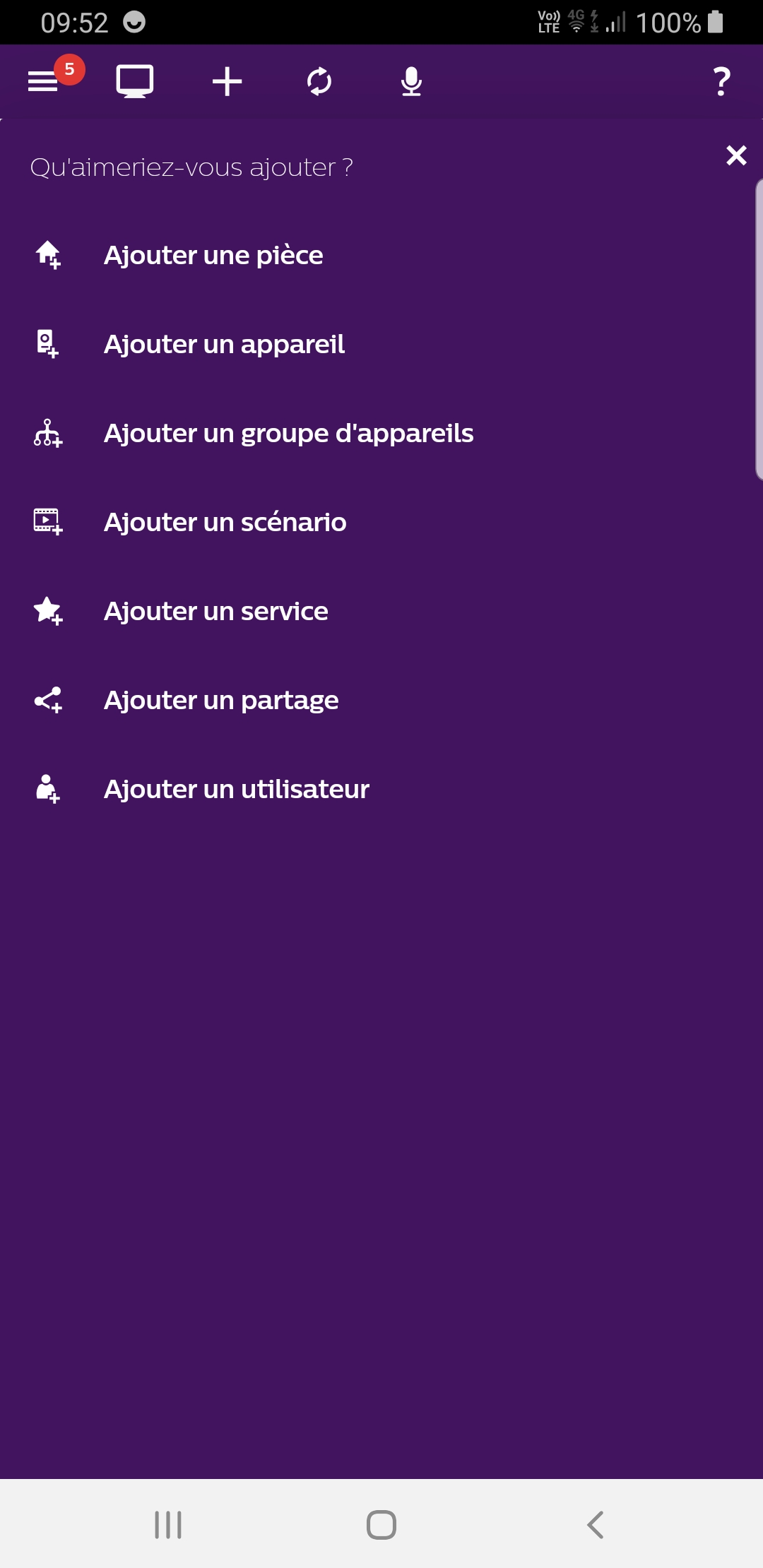Open the hamburger drawer menu
Image resolution: width=763 pixels, height=1568 pixels.
pos(42,82)
